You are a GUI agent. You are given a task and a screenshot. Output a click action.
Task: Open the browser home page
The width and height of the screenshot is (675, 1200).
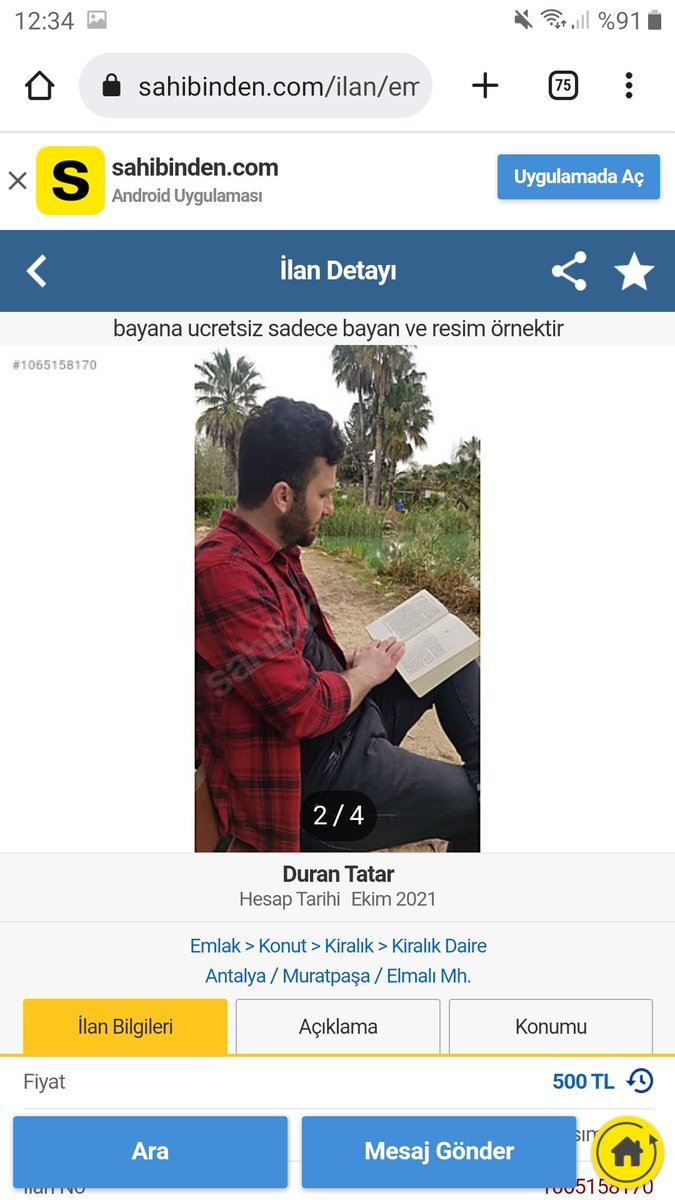pos(40,86)
